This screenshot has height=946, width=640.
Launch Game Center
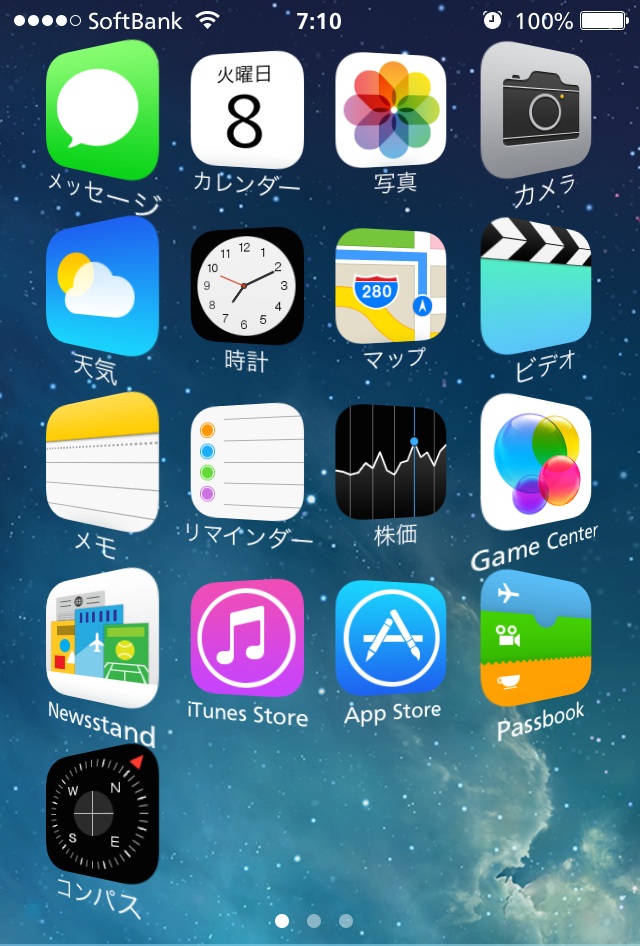tap(536, 462)
